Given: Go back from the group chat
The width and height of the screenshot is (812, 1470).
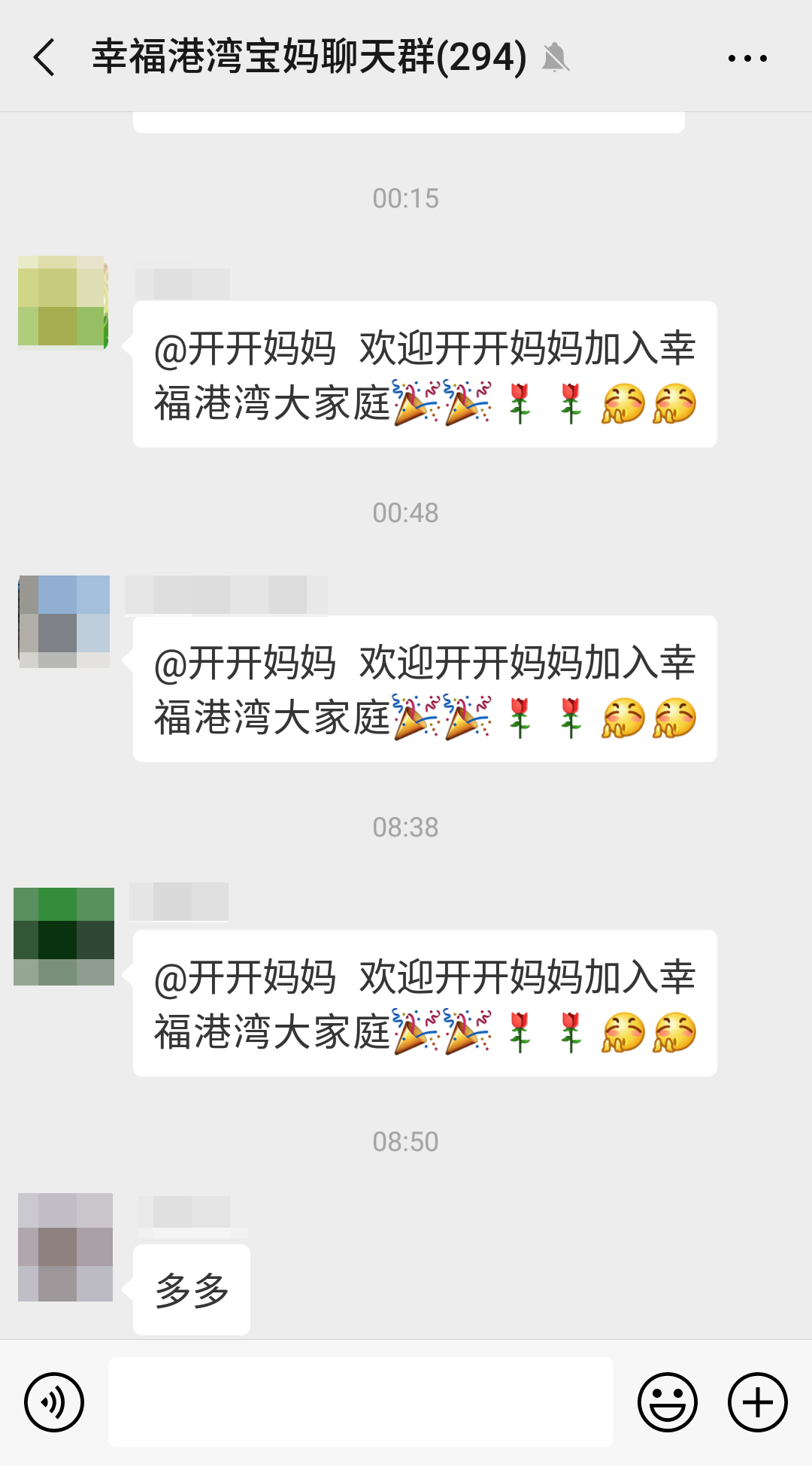Looking at the screenshot, I should click(44, 58).
